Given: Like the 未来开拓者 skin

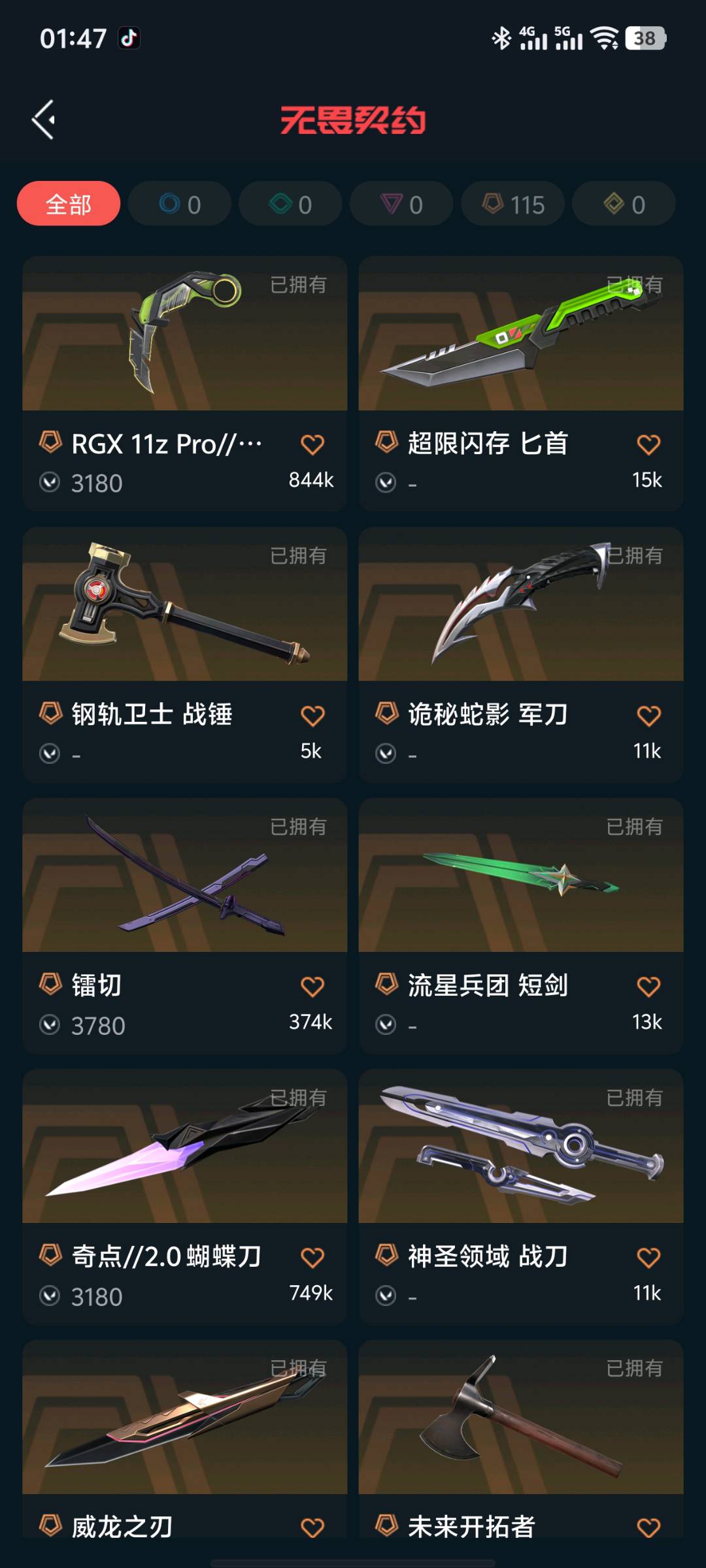Looking at the screenshot, I should pos(648,1527).
